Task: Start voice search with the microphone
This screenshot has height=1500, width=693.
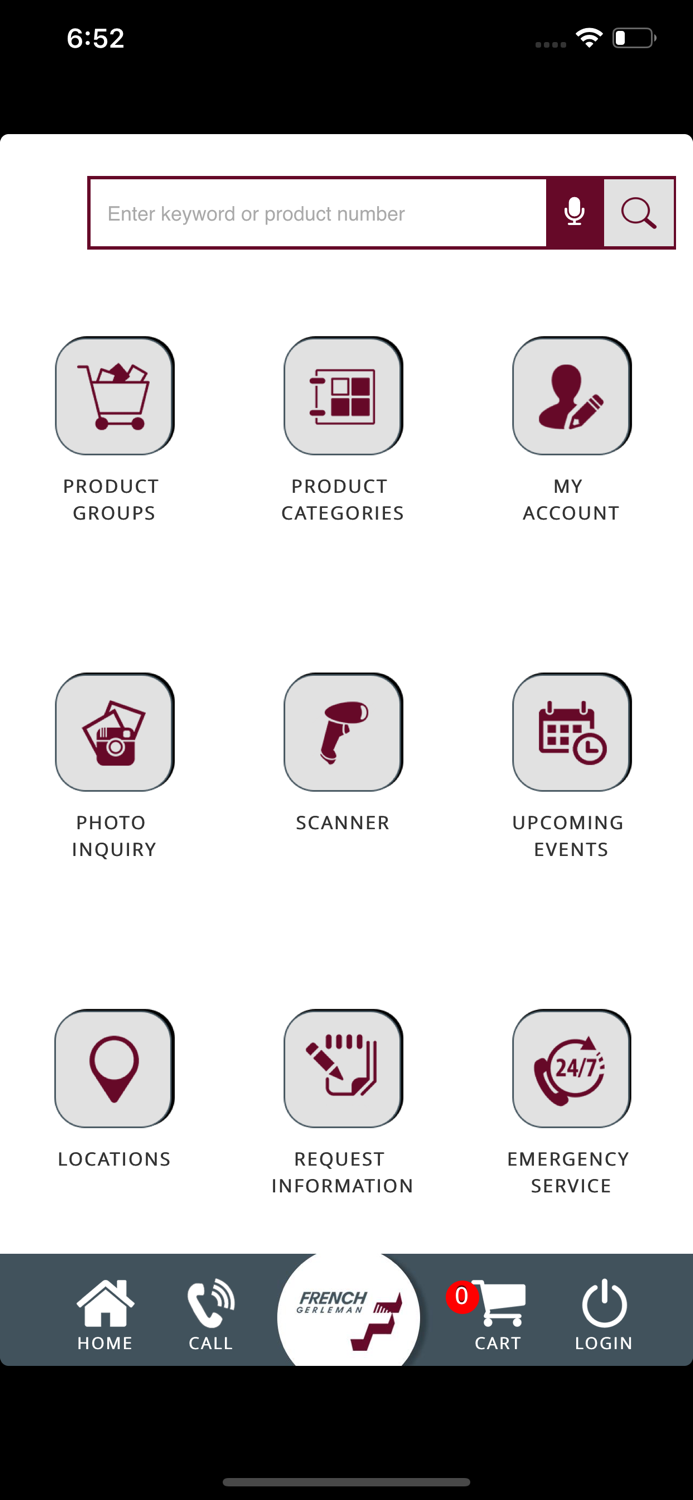Action: pos(575,213)
